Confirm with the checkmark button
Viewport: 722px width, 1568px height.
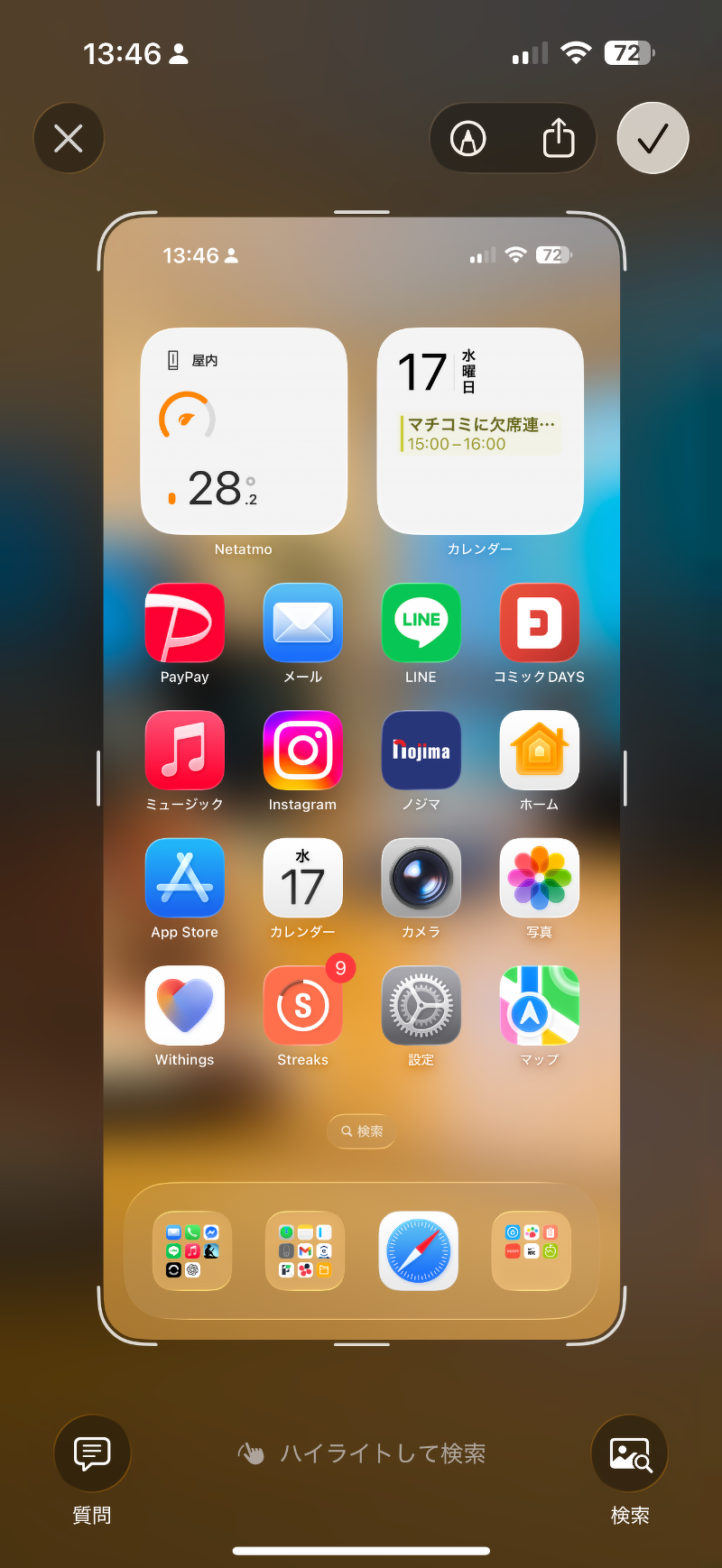tap(653, 138)
